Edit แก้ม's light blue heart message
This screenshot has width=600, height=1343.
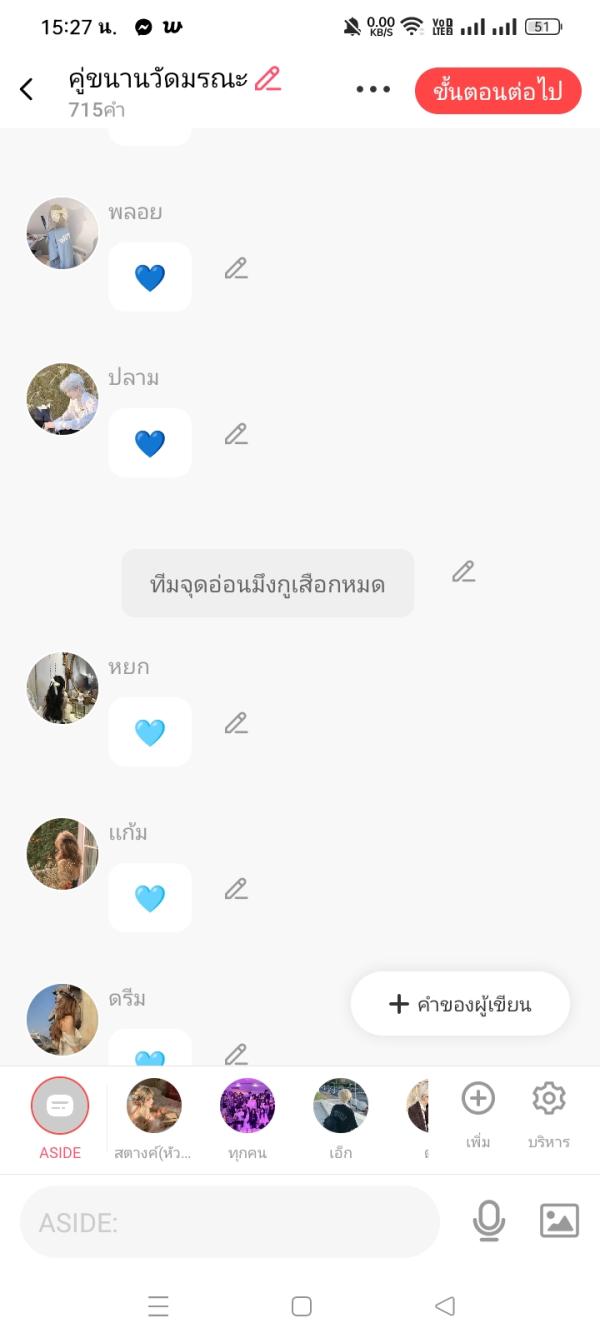tap(236, 889)
